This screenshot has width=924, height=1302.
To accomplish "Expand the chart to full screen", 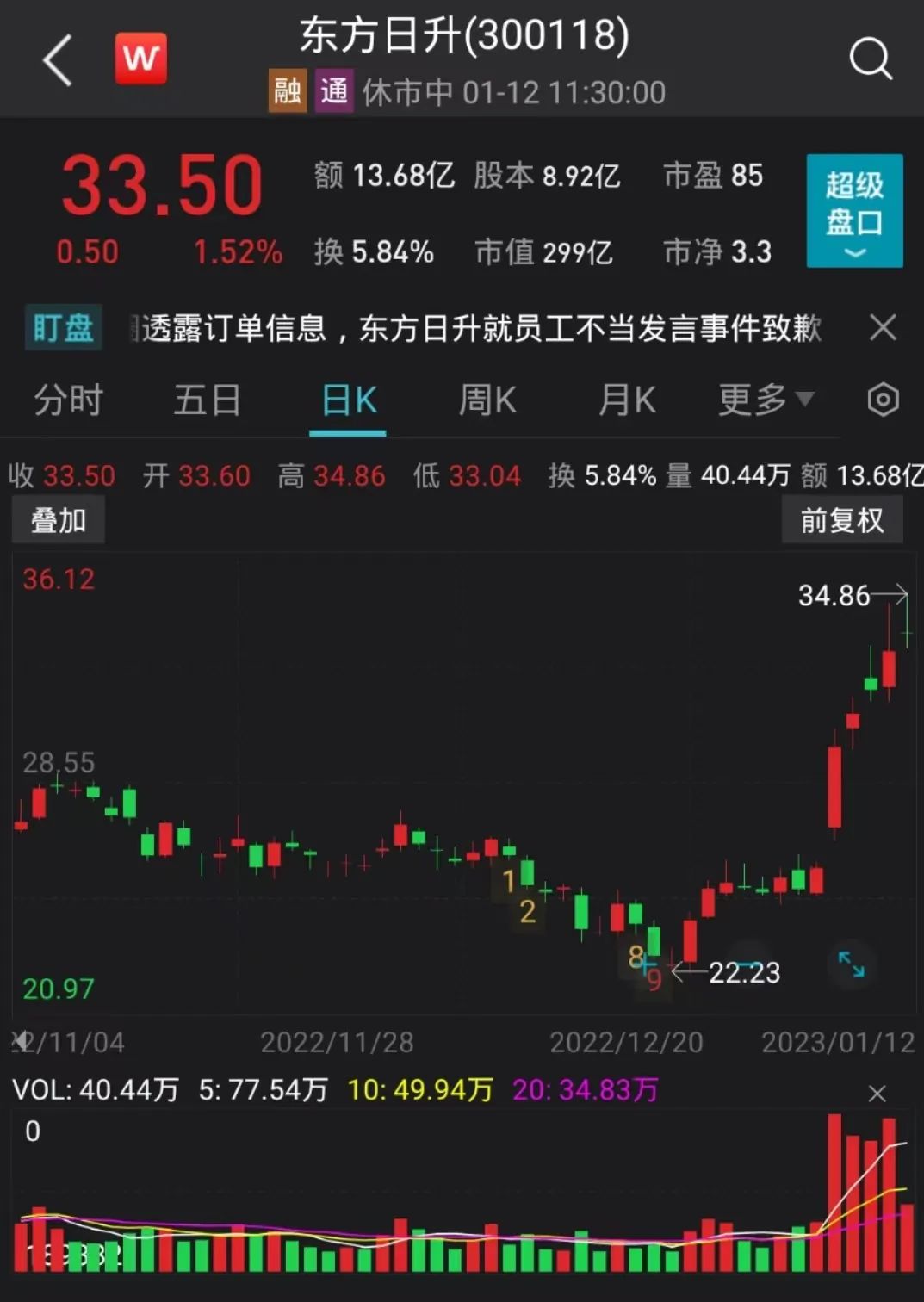I will [851, 964].
